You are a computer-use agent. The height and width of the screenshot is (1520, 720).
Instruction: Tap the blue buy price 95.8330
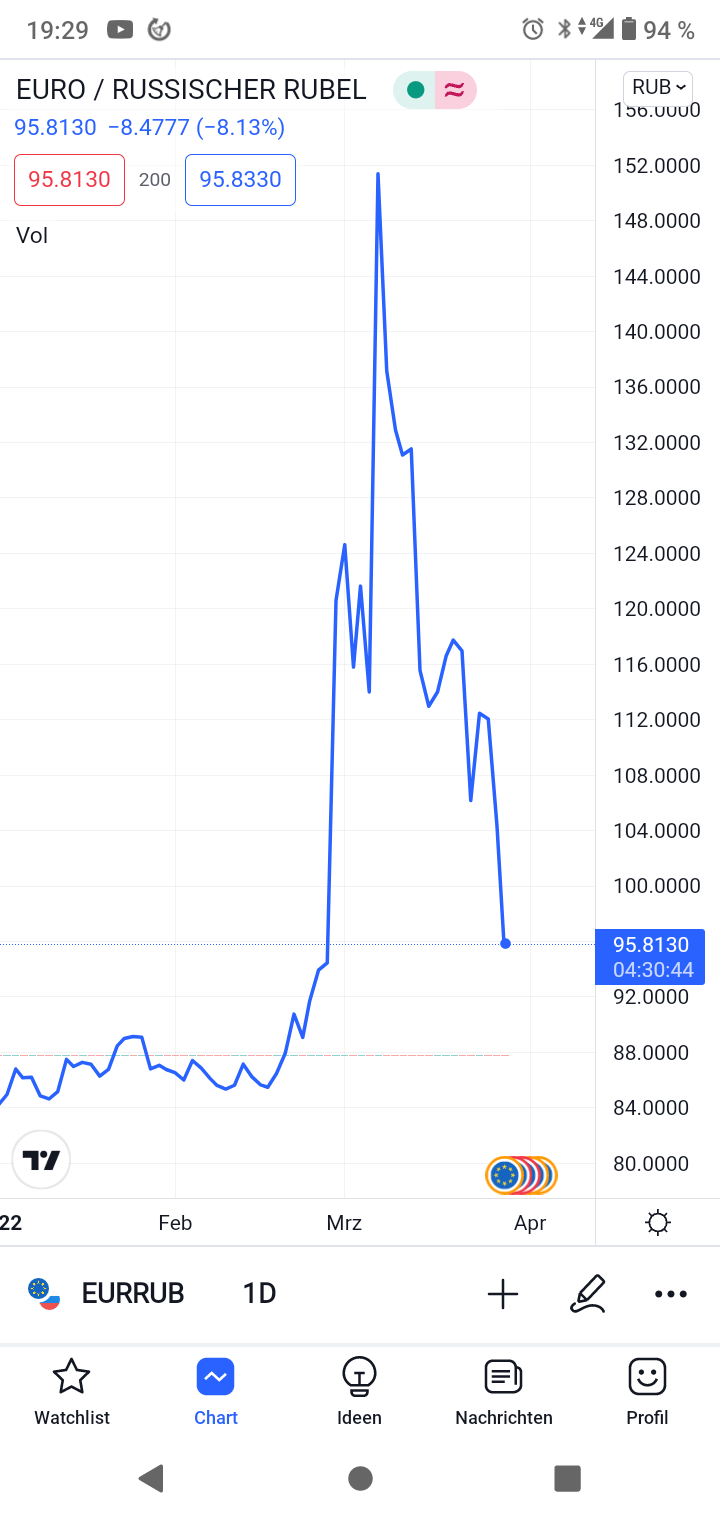240,180
